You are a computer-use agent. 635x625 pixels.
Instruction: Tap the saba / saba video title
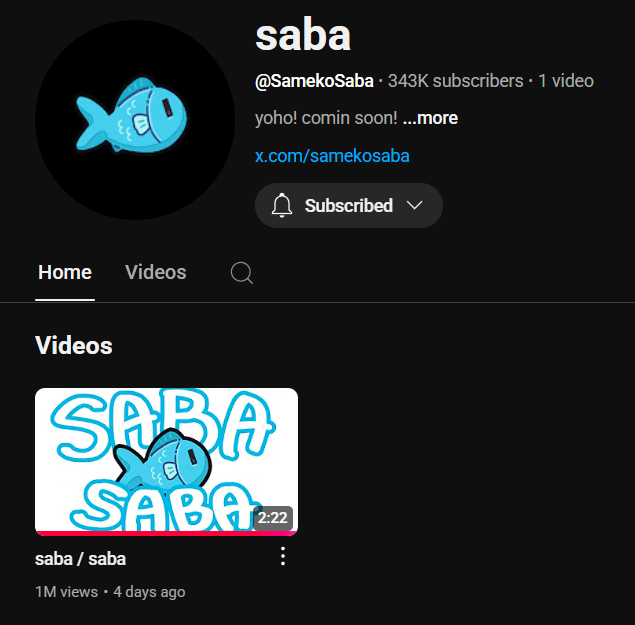tap(80, 558)
